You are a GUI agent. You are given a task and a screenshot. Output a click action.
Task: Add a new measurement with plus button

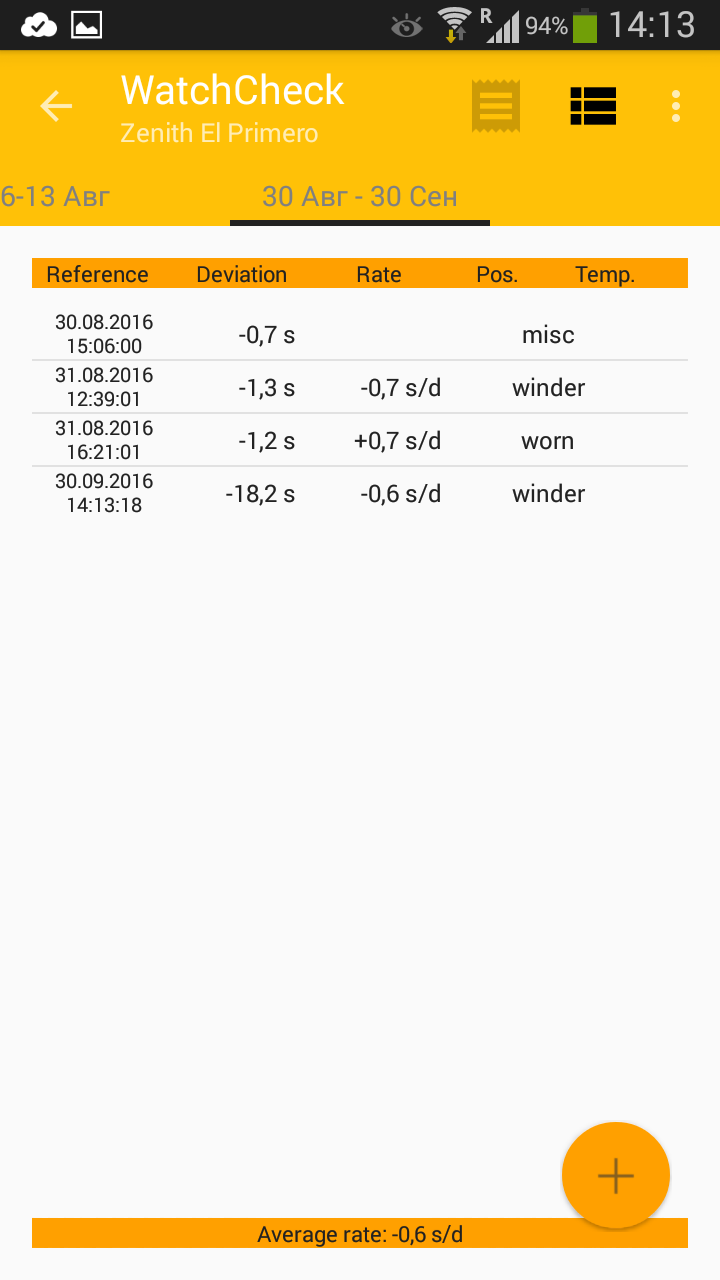[616, 1176]
